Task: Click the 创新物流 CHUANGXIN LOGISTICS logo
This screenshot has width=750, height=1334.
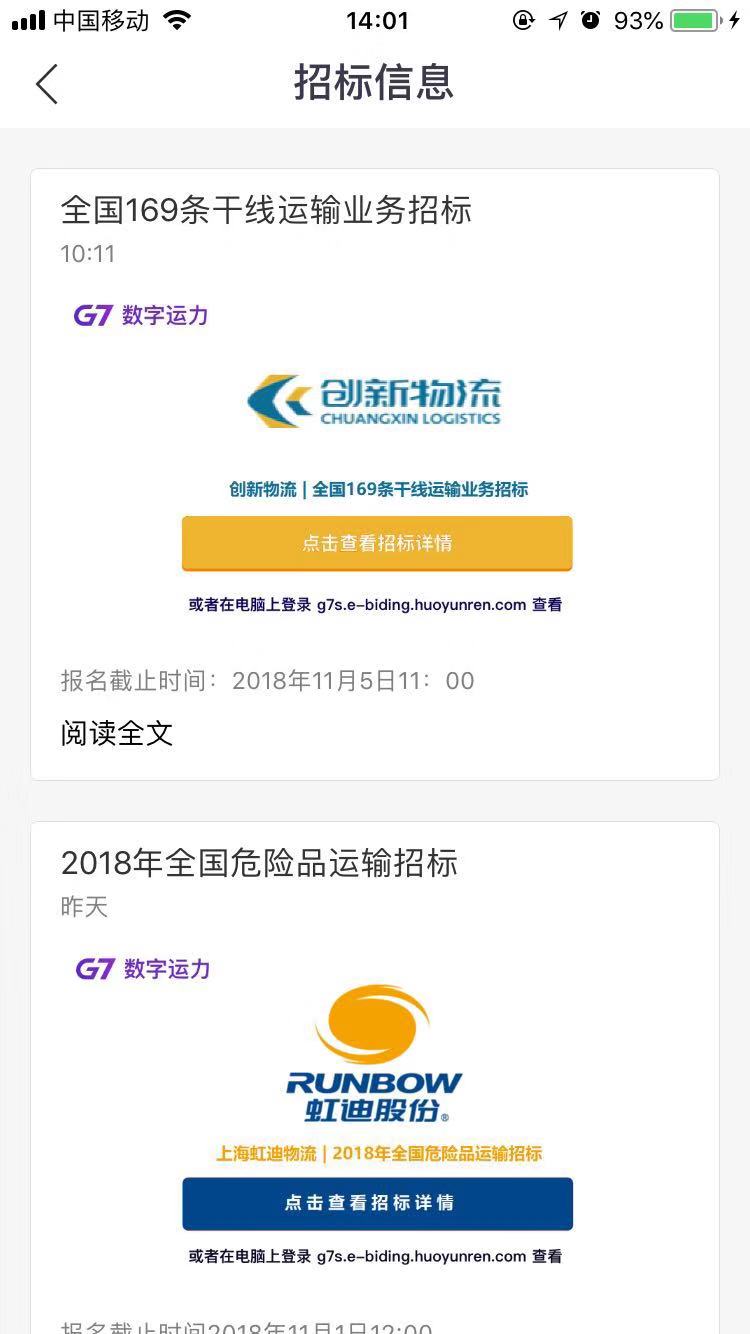Action: [x=375, y=400]
